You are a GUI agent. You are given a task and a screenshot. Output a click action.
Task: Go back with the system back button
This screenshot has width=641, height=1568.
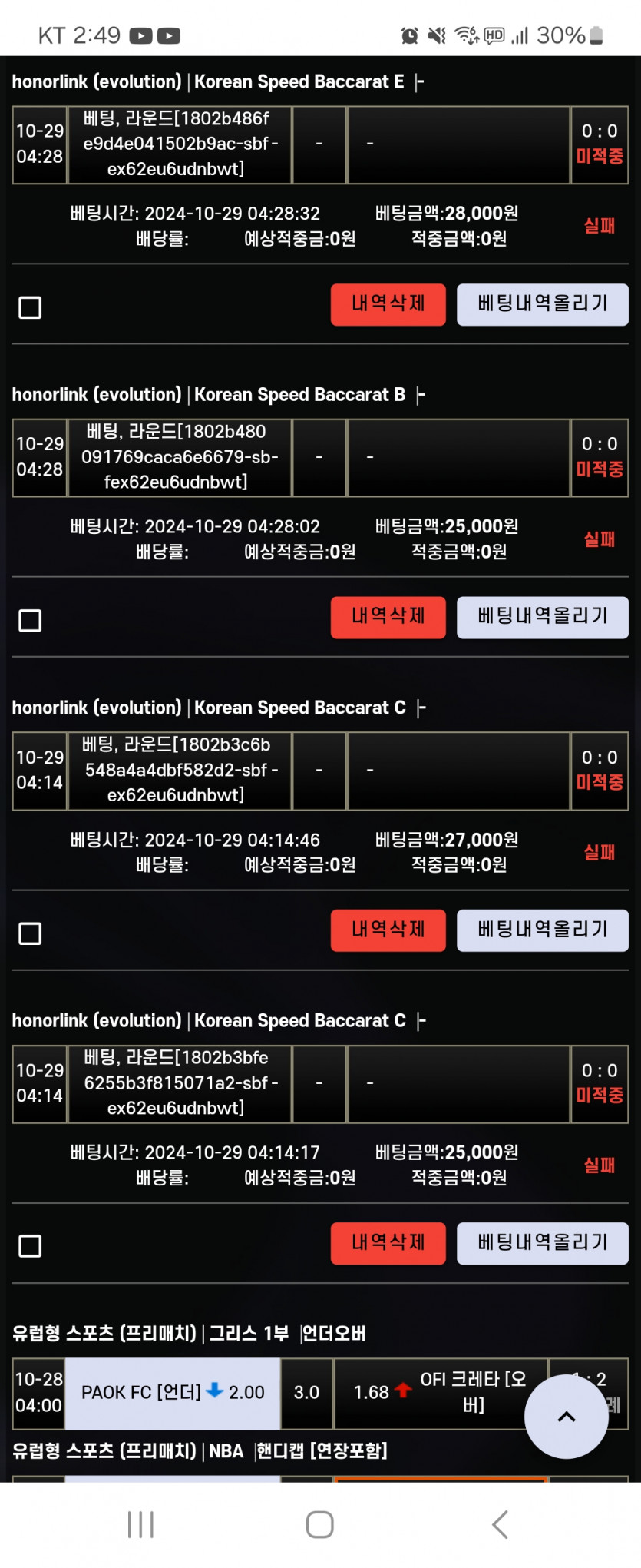[x=500, y=1524]
